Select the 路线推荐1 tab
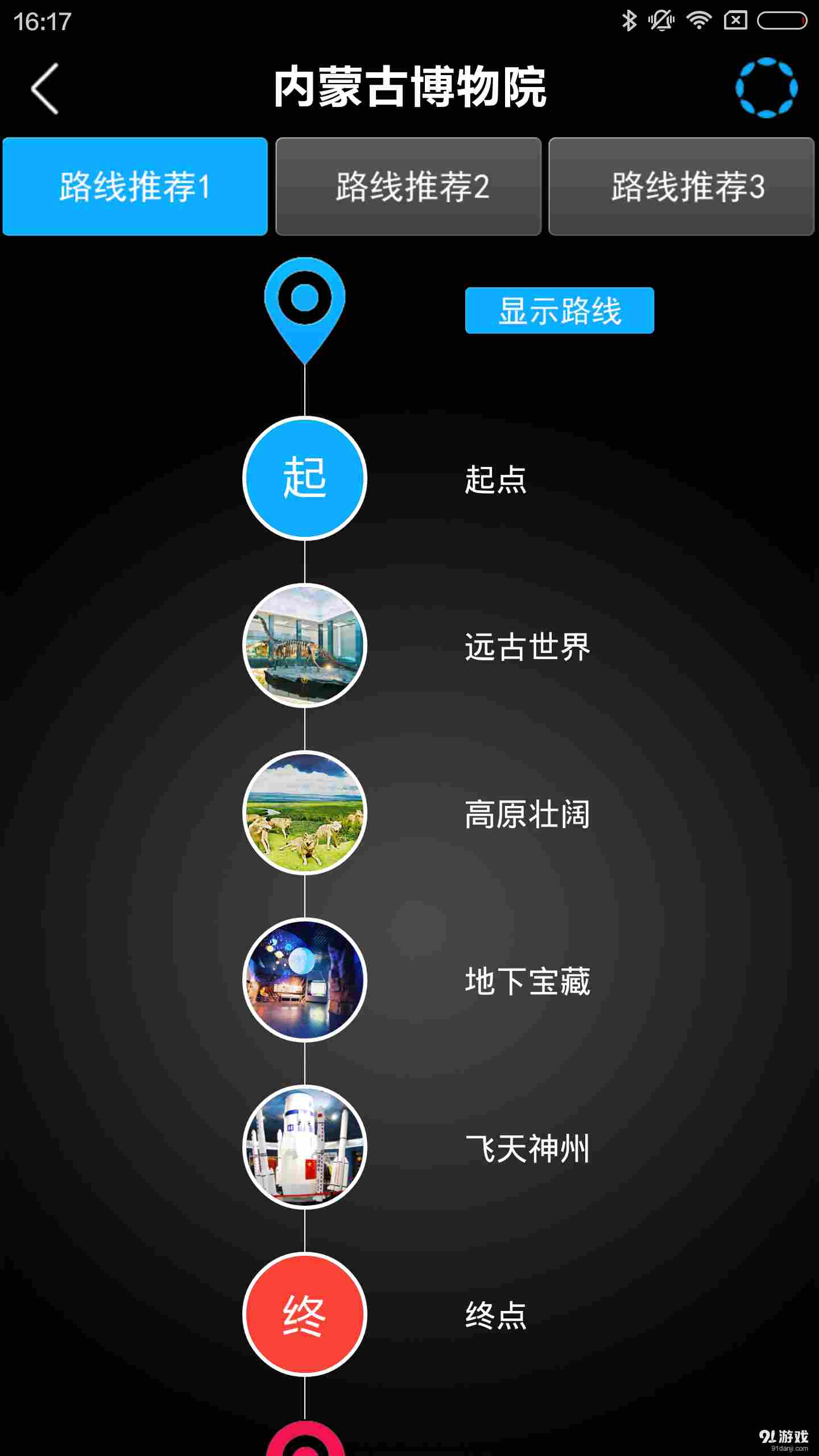 click(135, 186)
